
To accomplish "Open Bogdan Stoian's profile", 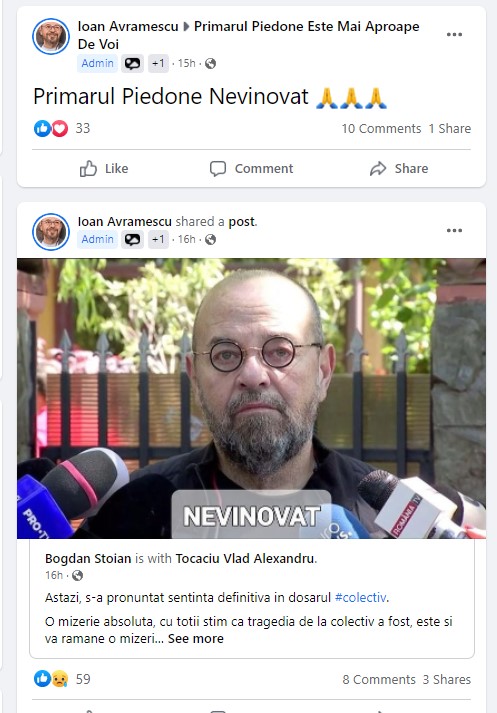I will coord(88,558).
